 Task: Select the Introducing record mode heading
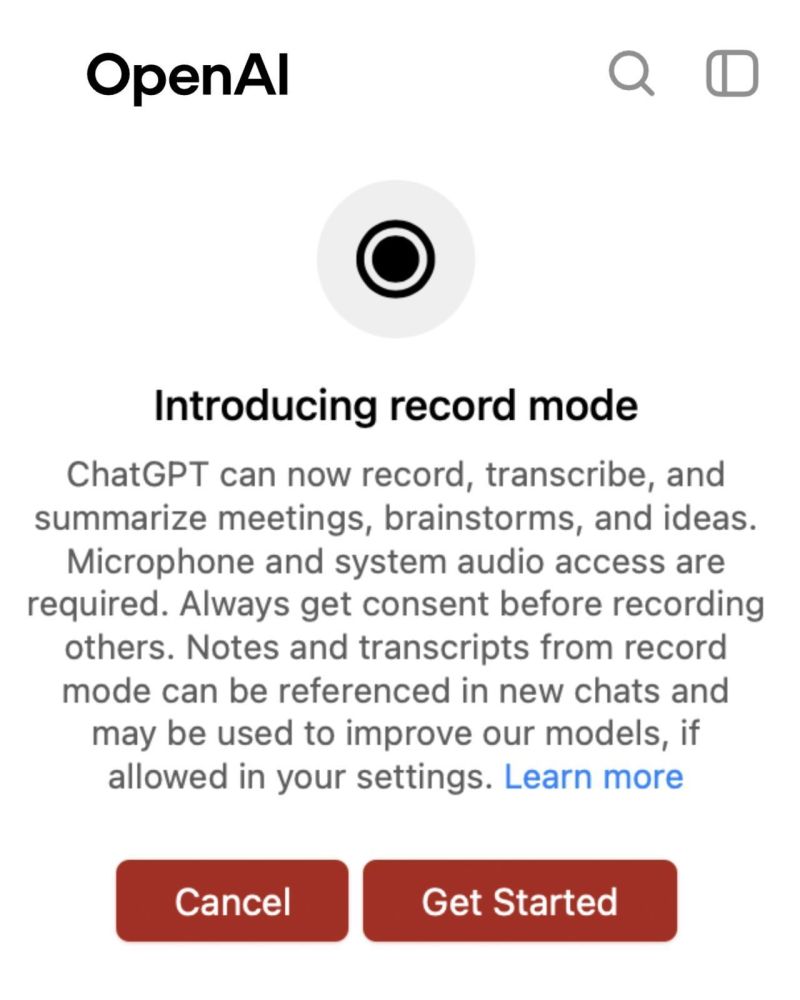pos(398,405)
